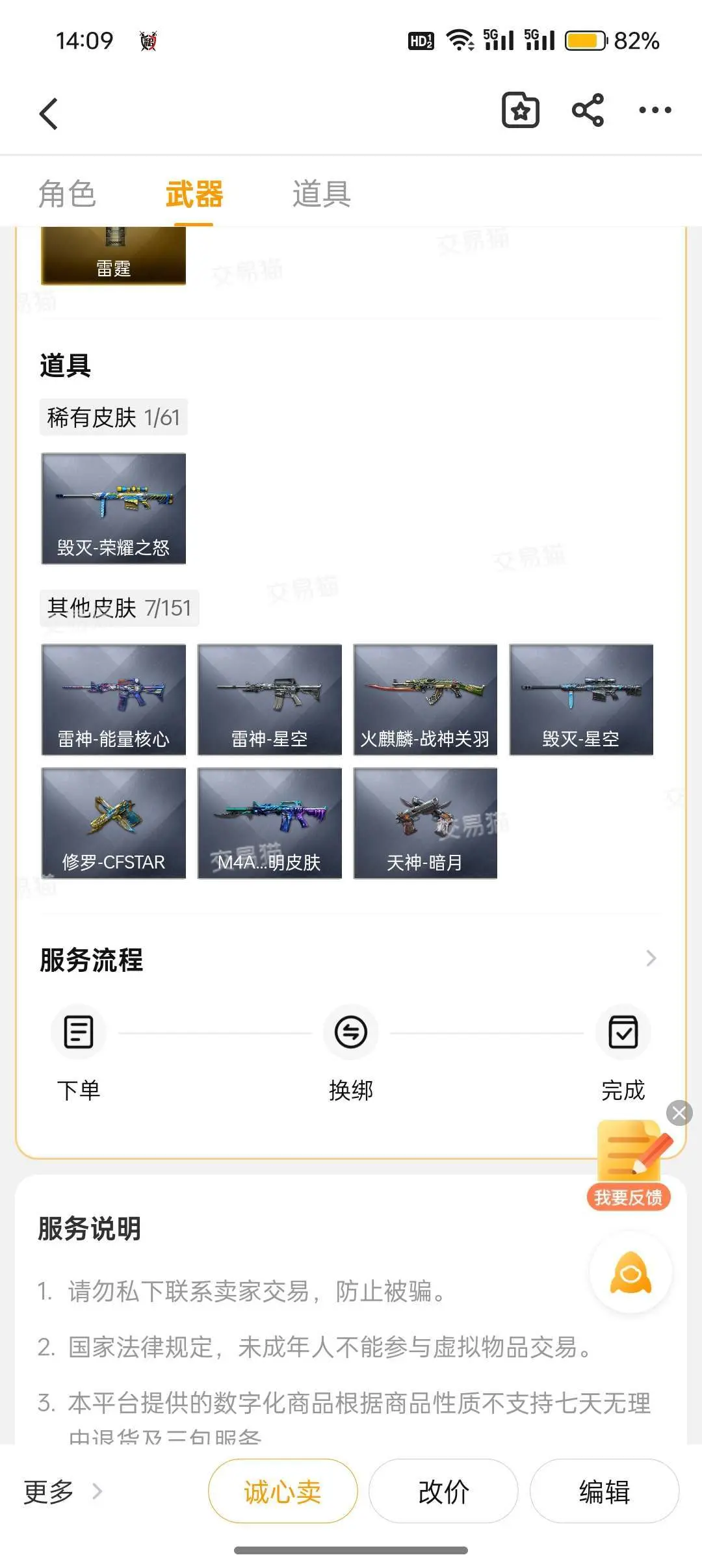
Task: Open the 我要反馈 feedback button
Action: (629, 1164)
